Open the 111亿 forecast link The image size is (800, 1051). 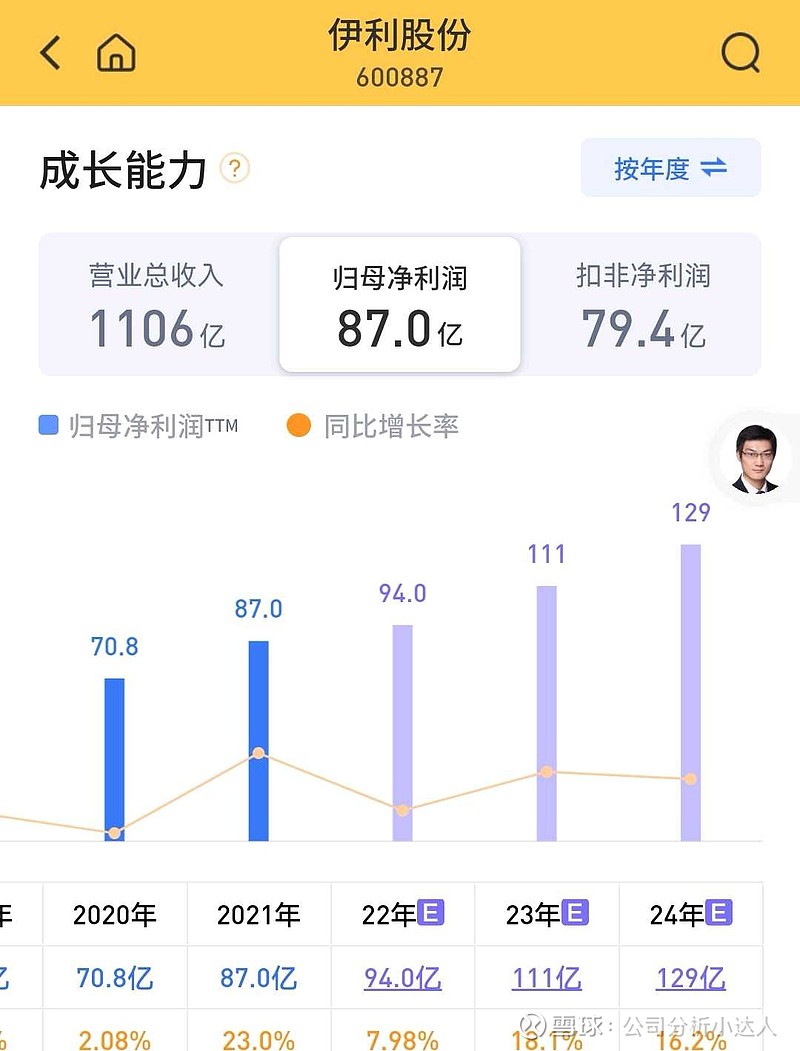coord(546,977)
